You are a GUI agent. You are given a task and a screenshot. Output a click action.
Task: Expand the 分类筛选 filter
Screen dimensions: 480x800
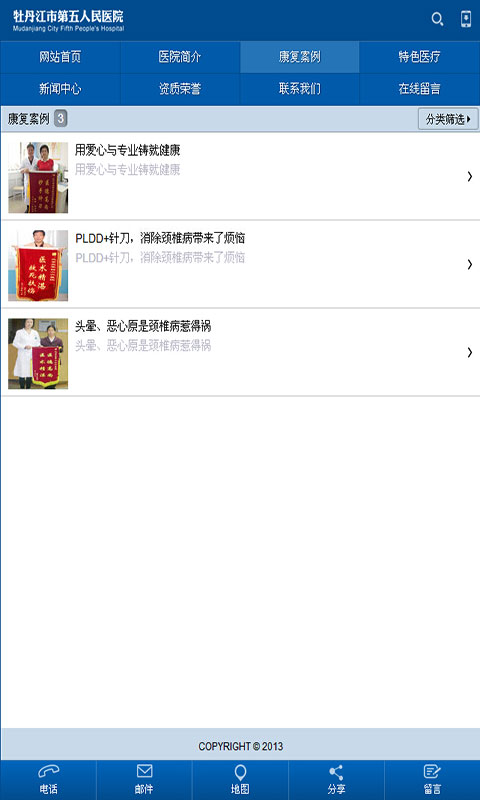click(448, 119)
